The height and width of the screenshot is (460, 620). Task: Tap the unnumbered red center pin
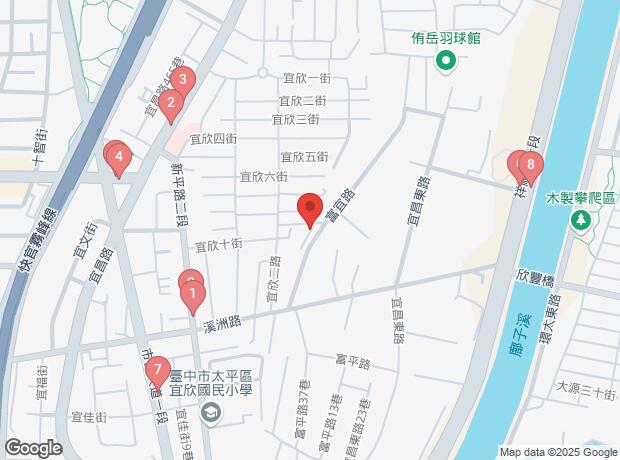[x=310, y=210]
